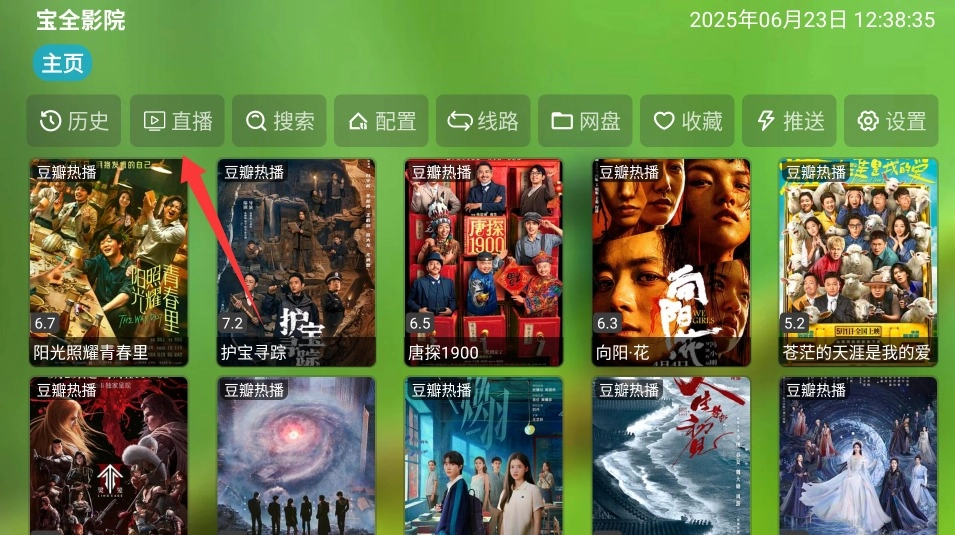Open the 网盘 cloud drive
The image size is (955, 535).
click(x=585, y=121)
